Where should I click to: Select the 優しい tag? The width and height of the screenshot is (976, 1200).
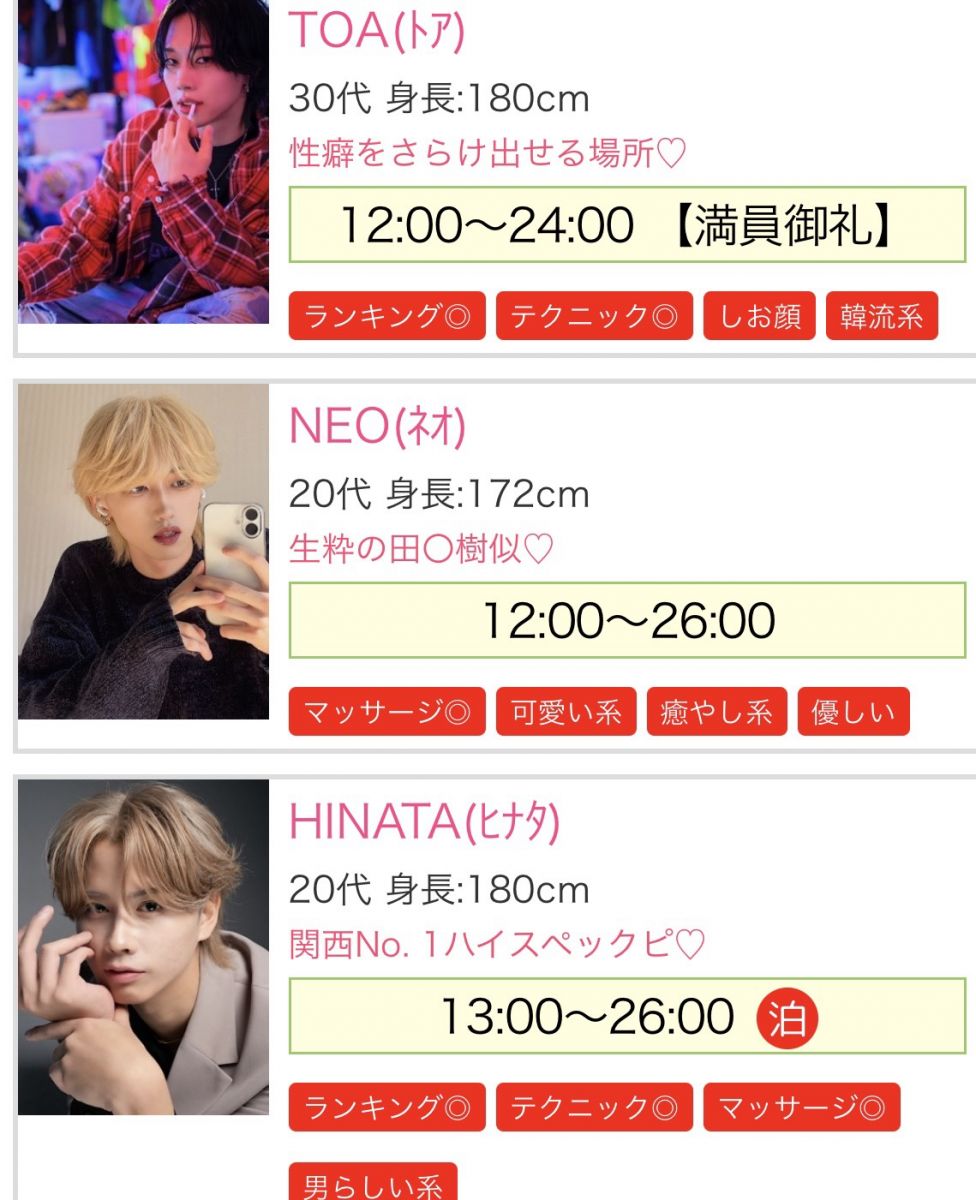tap(853, 712)
